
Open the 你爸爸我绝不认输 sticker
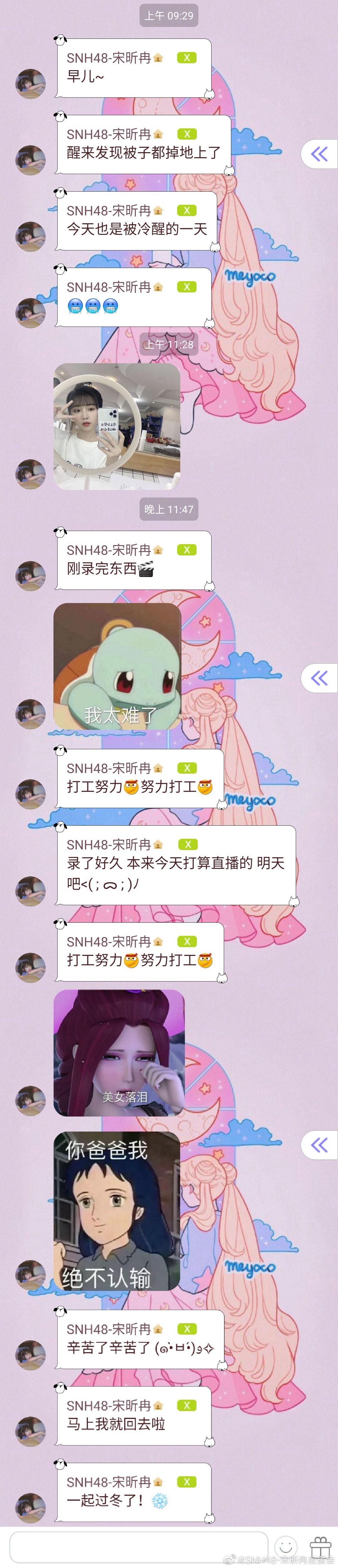pyautogui.click(x=117, y=1211)
